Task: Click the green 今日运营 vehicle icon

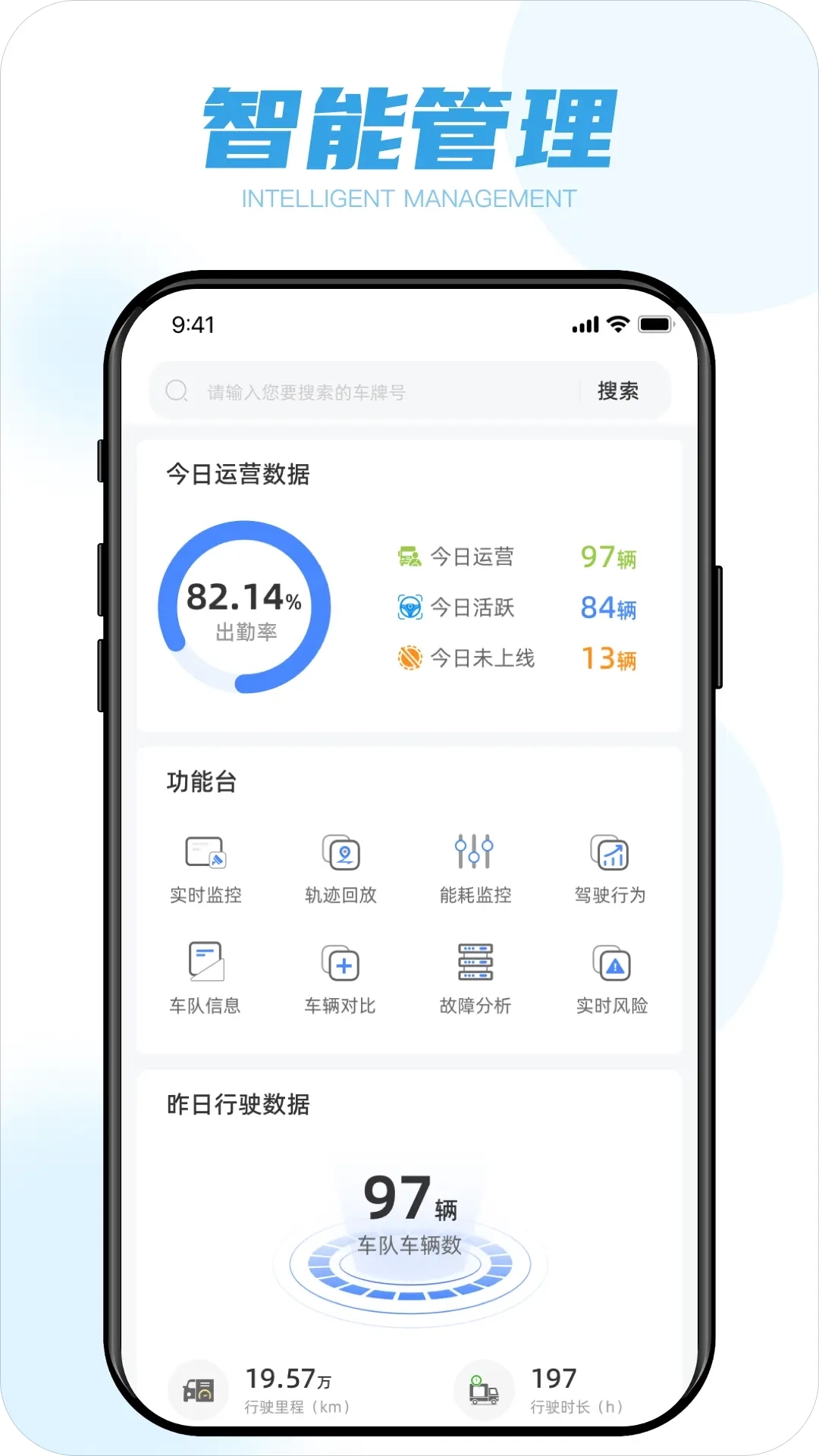Action: pyautogui.click(x=409, y=557)
